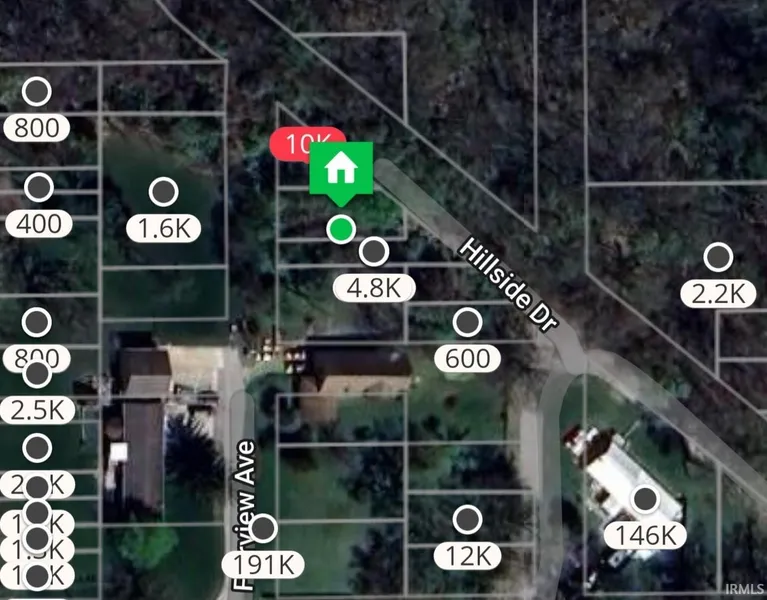
Task: Open the green home marker
Action: pyautogui.click(x=341, y=170)
